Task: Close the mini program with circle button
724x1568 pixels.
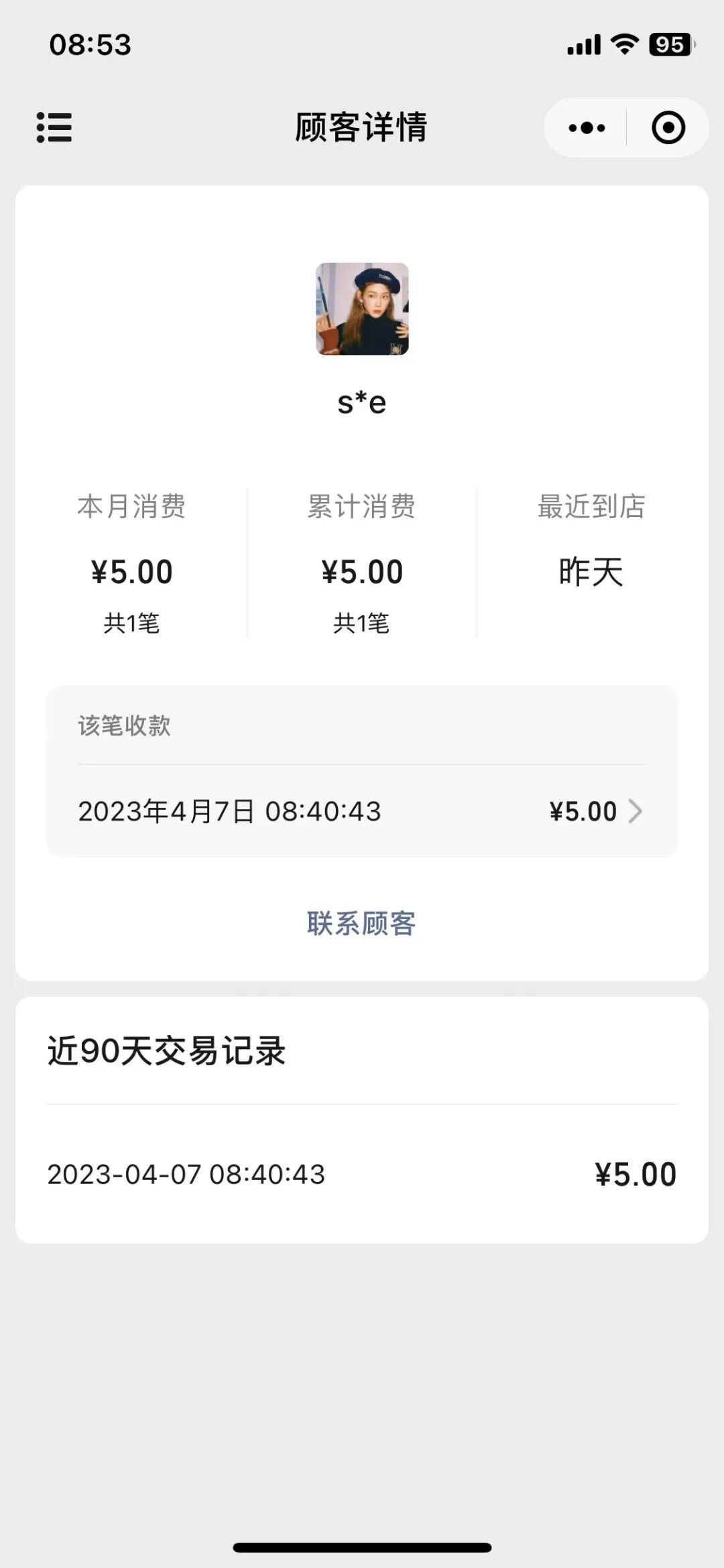Action: (x=668, y=127)
